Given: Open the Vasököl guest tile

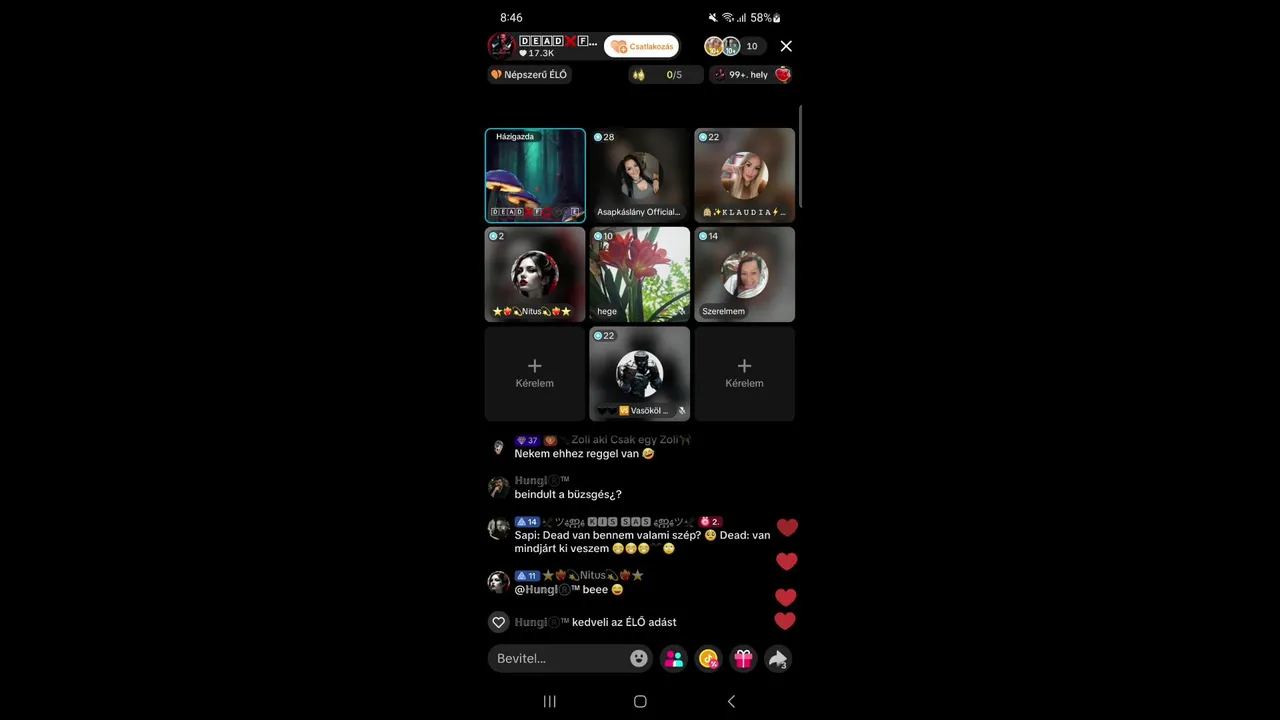Looking at the screenshot, I should [x=639, y=373].
